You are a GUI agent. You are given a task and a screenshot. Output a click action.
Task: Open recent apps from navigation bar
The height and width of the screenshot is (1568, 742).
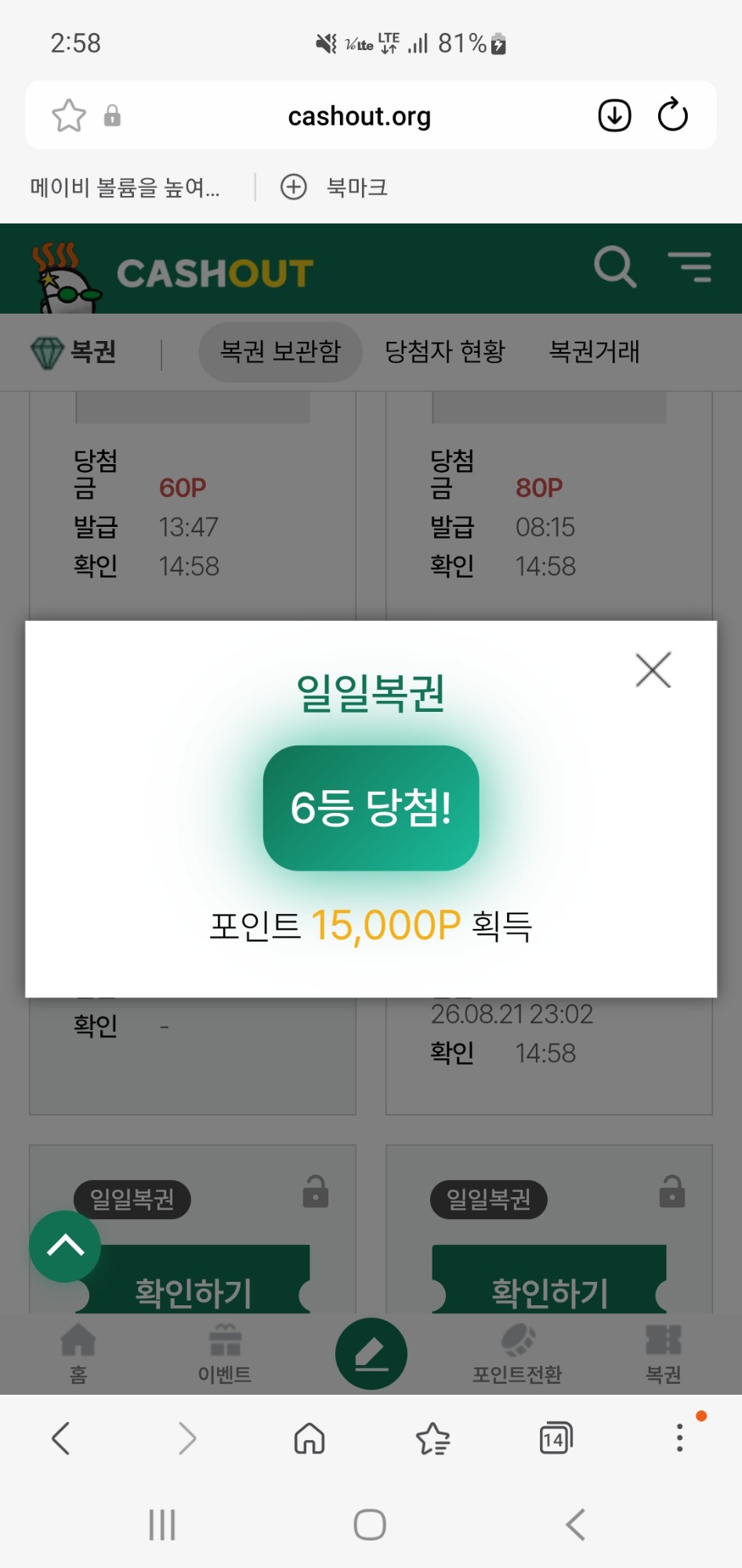[x=162, y=1524]
